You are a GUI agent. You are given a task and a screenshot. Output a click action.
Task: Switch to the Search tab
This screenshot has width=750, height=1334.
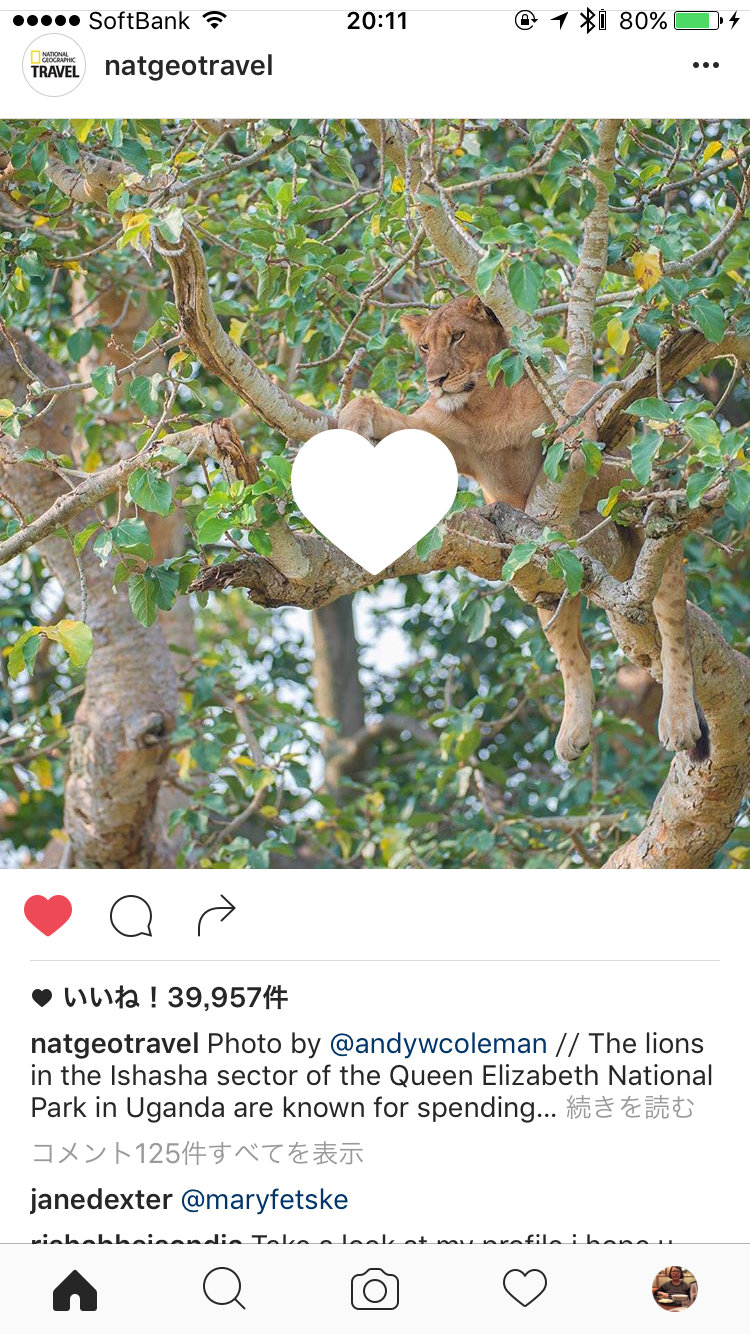click(x=224, y=1290)
